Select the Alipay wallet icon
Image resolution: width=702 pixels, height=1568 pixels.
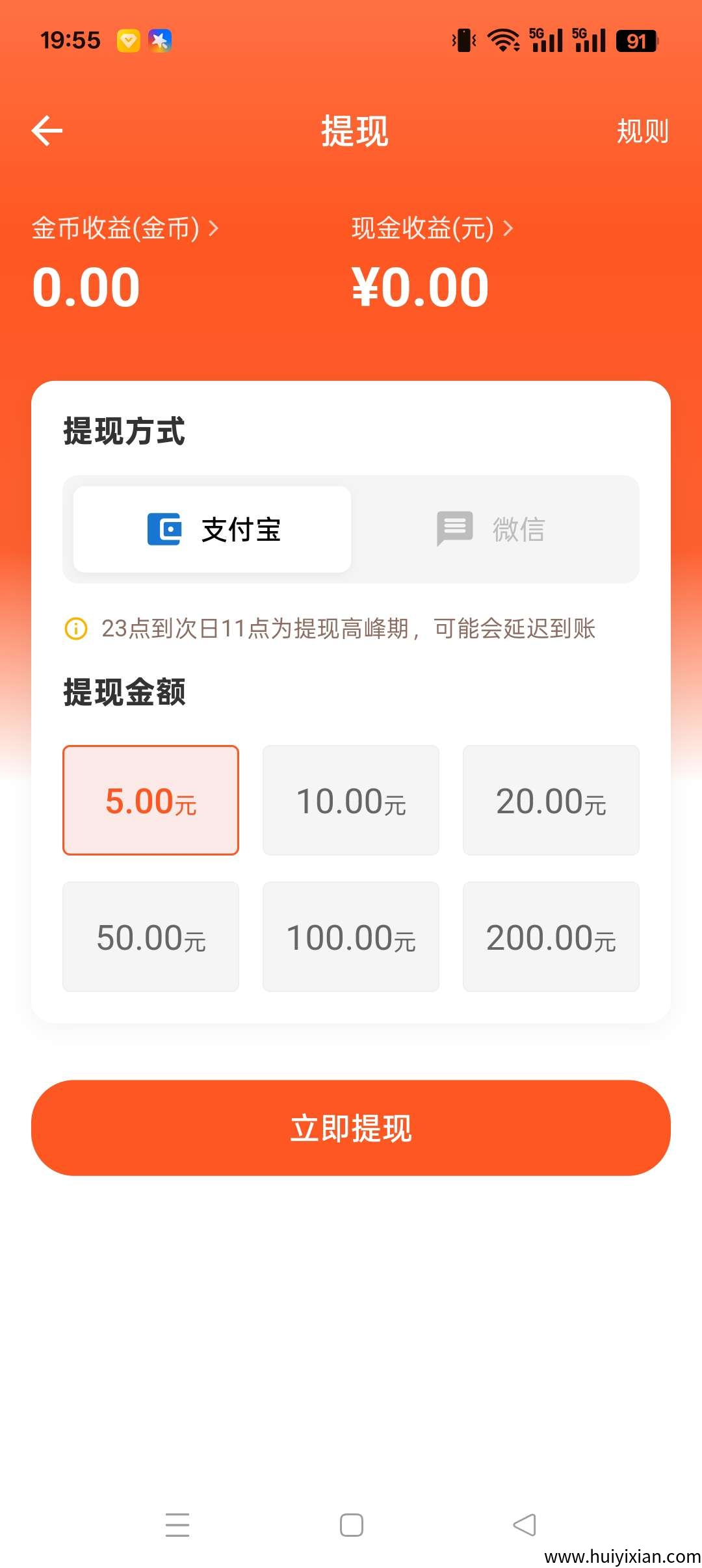[164, 529]
